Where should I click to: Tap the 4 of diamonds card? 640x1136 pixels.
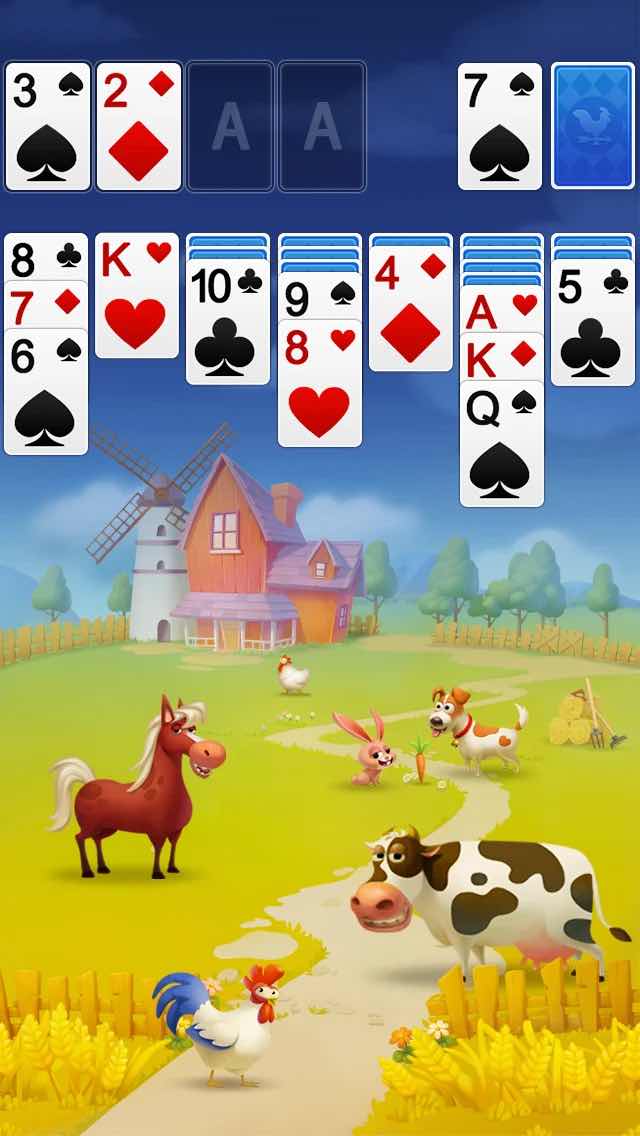[411, 309]
